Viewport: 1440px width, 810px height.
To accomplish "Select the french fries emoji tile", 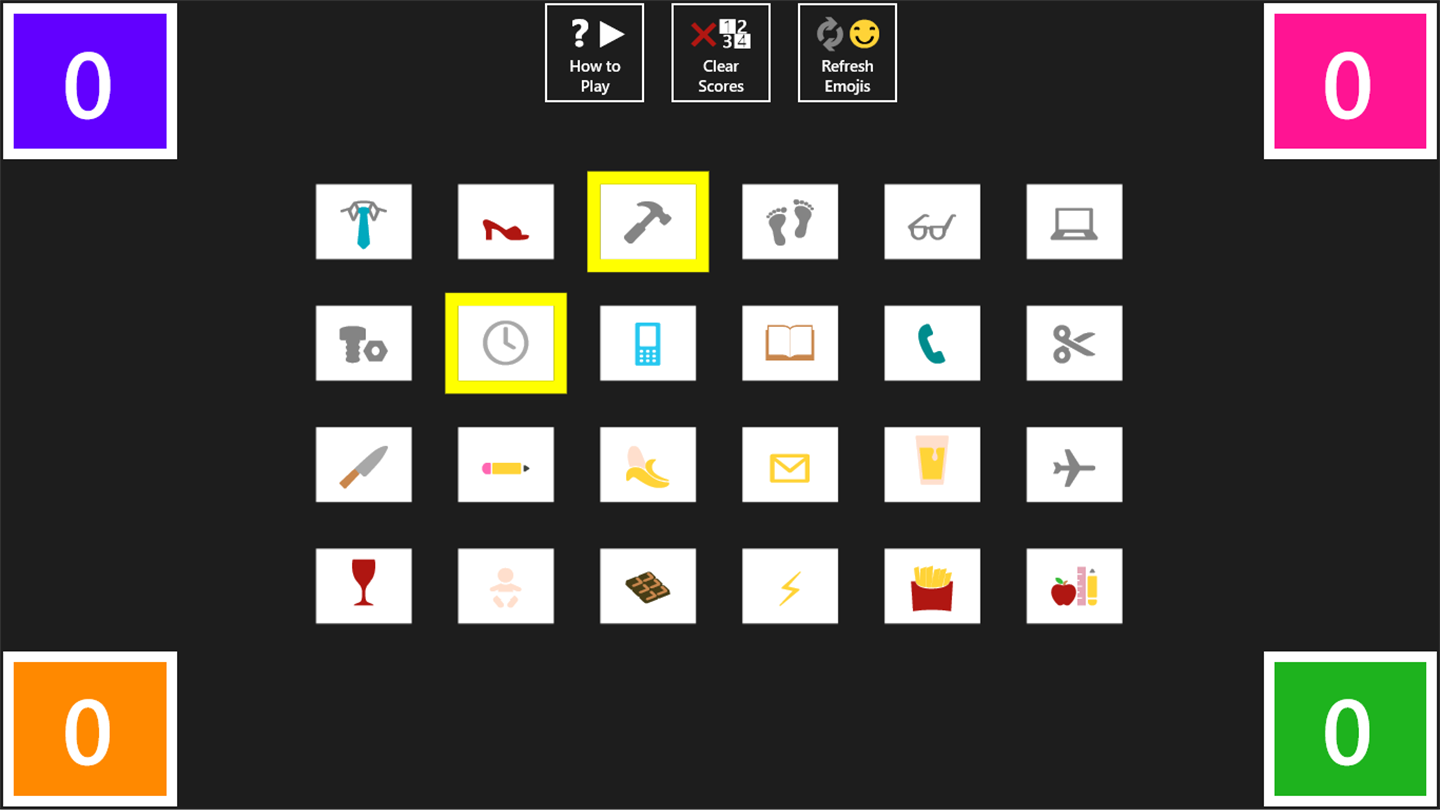I will (x=932, y=586).
